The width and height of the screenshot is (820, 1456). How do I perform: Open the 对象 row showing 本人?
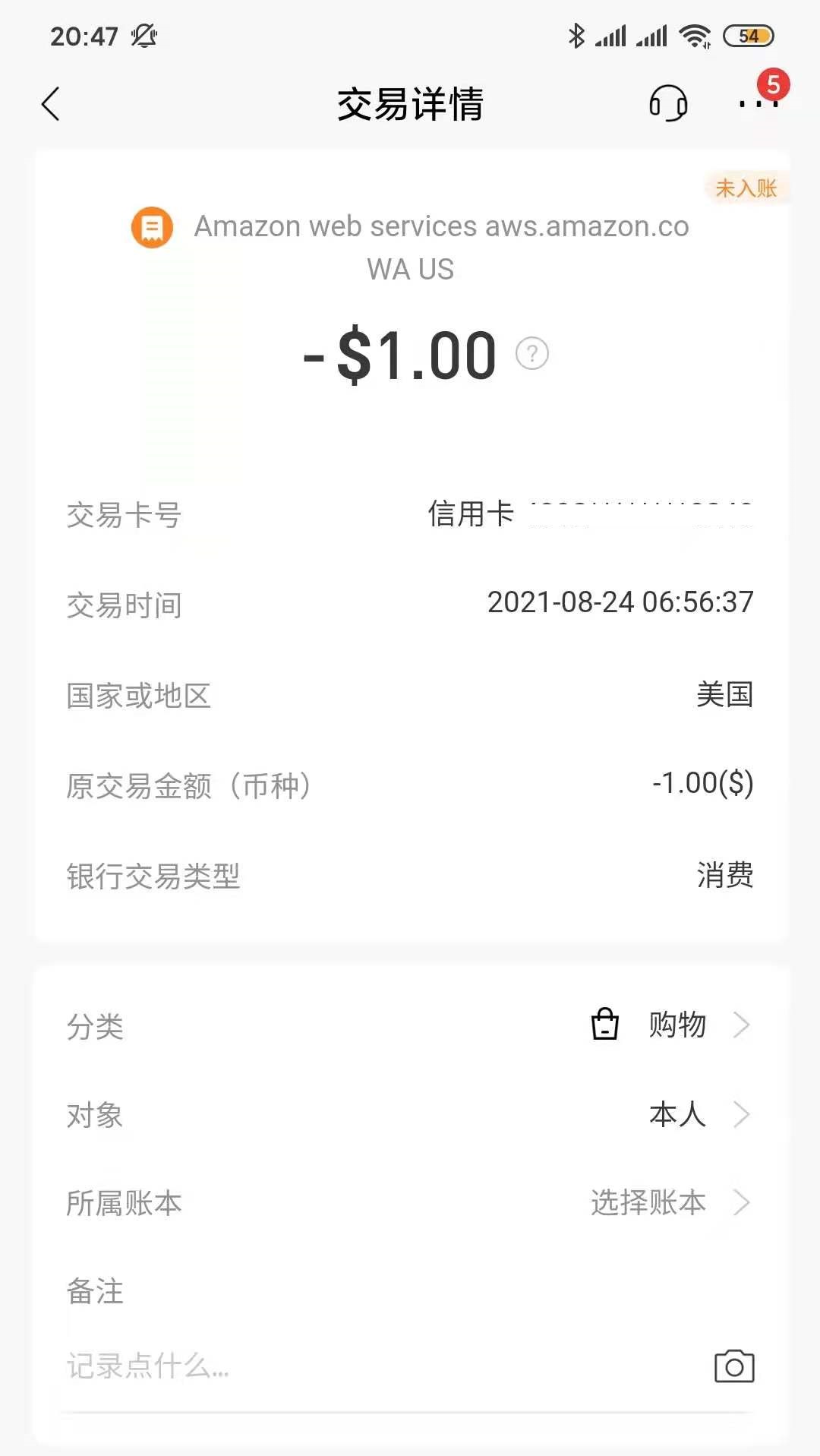click(x=410, y=1114)
